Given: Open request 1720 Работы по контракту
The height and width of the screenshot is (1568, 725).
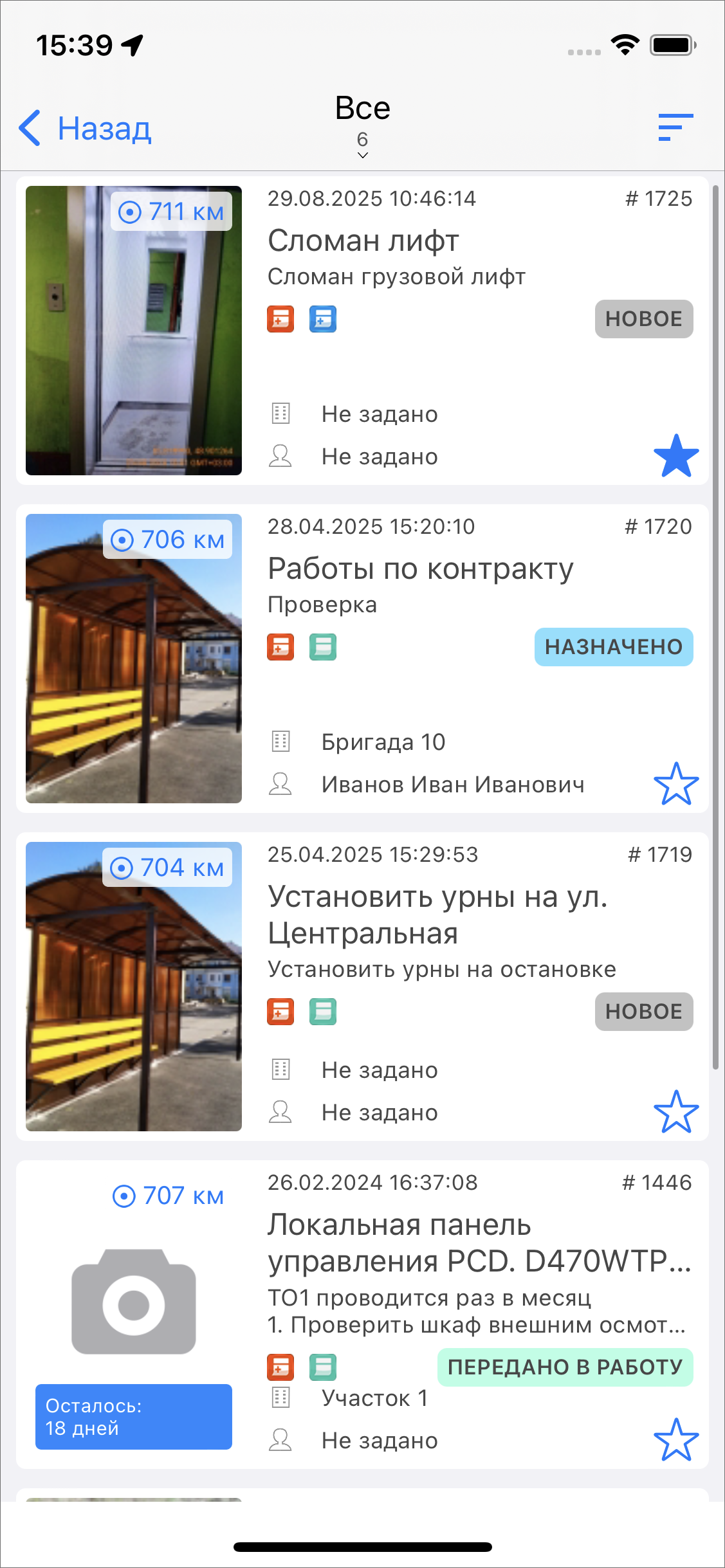Looking at the screenshot, I should tap(420, 569).
